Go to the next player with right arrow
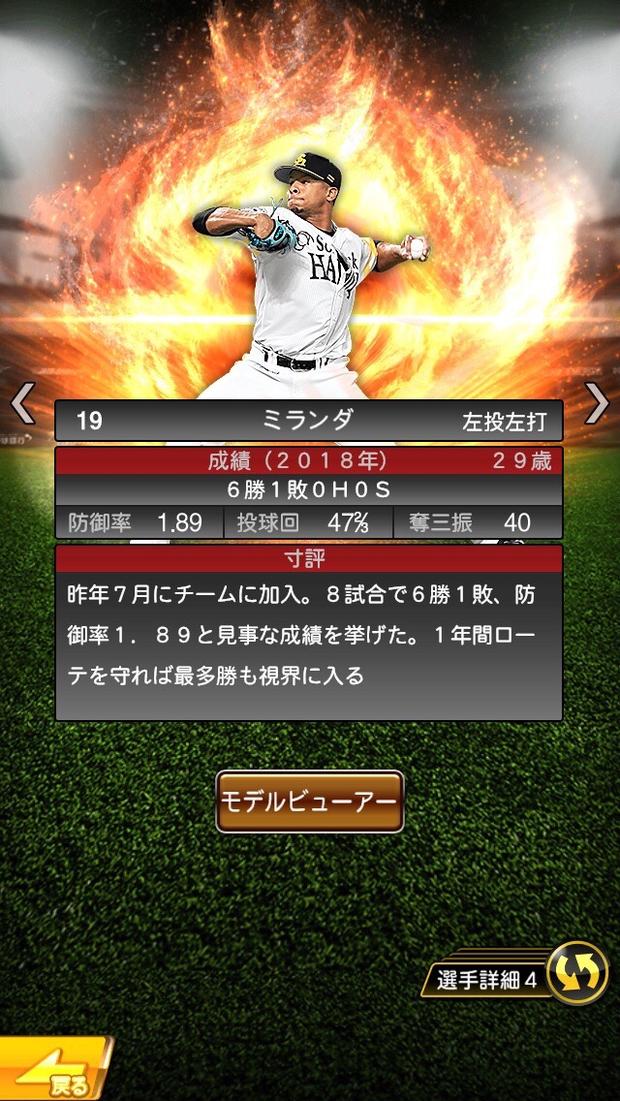 tap(597, 404)
